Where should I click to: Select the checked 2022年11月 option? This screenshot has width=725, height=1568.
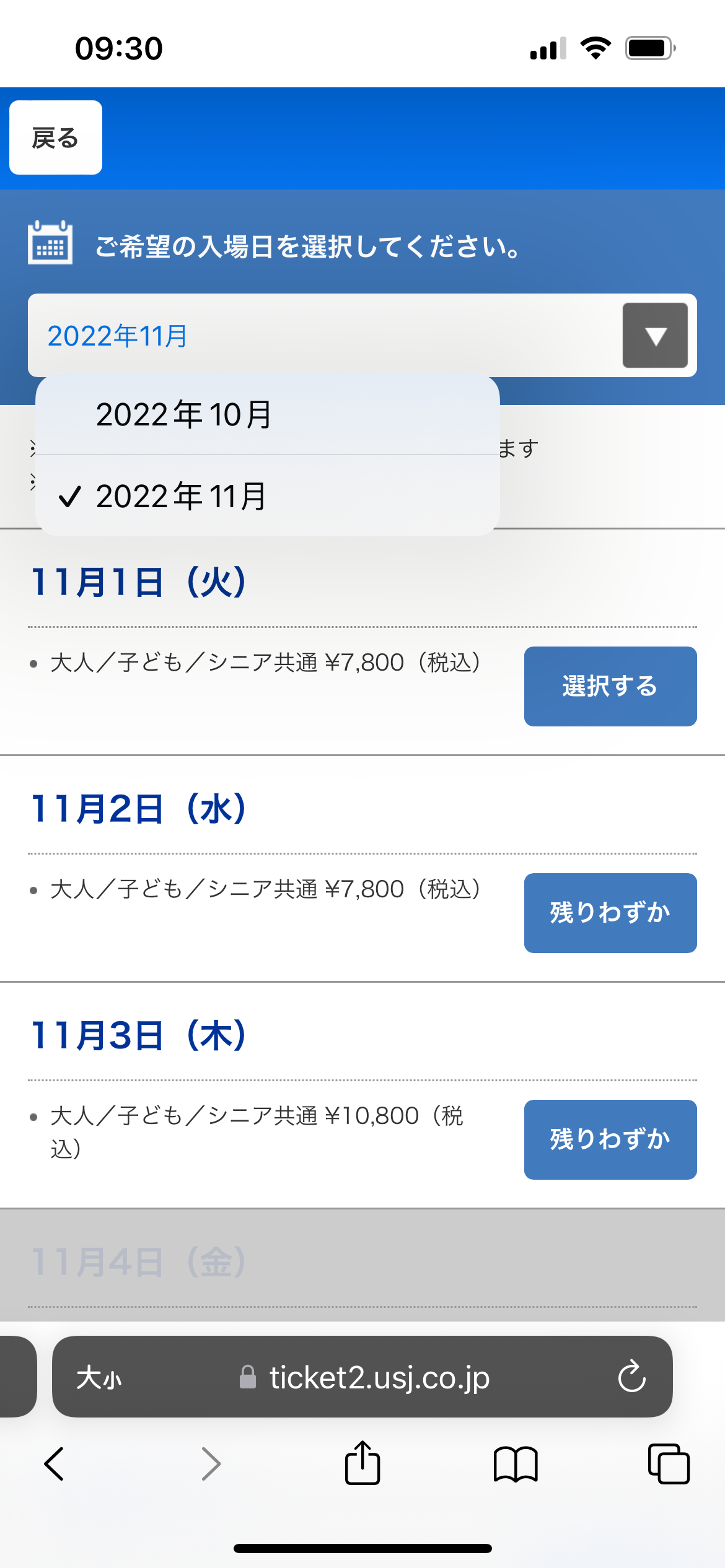click(x=268, y=495)
